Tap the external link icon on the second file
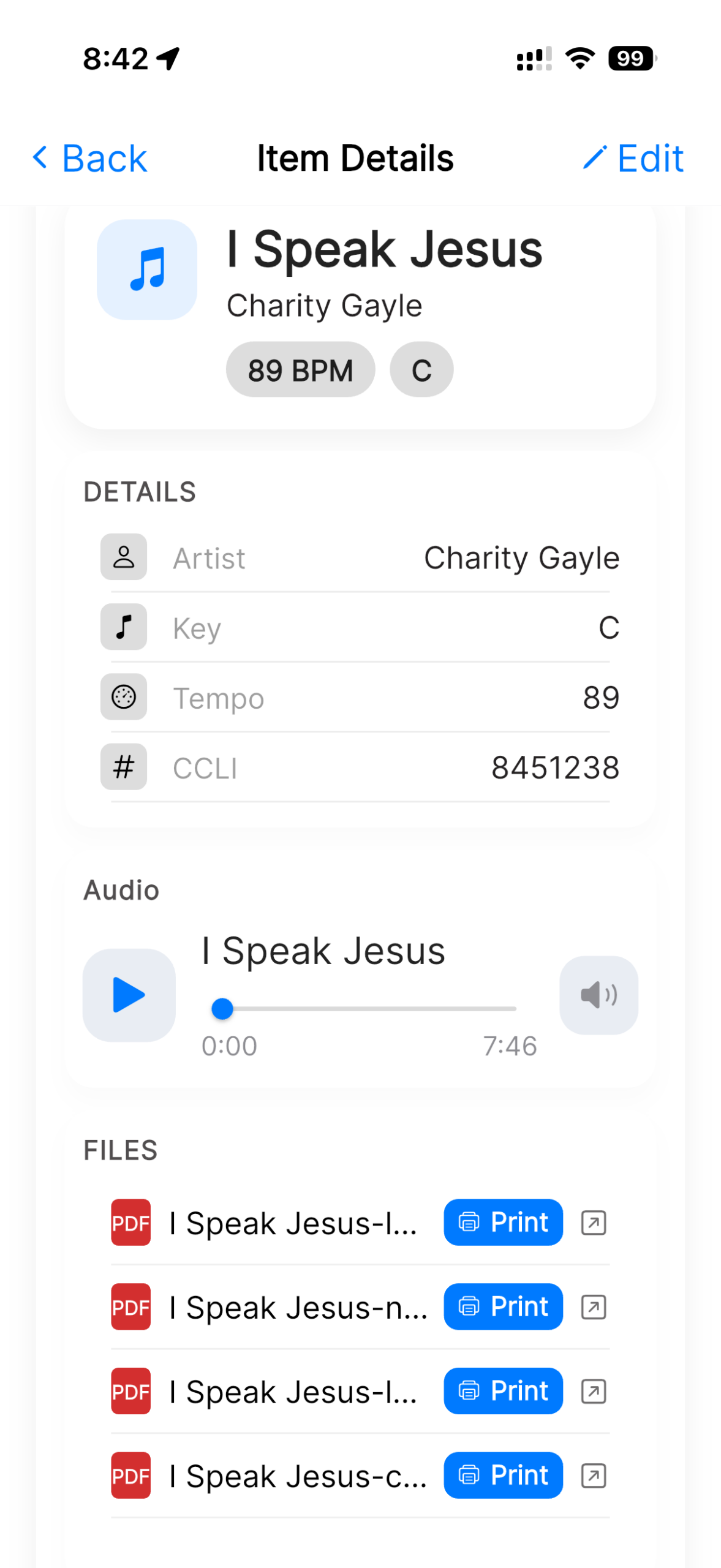Viewport: 721px width, 1568px height. [x=592, y=1306]
